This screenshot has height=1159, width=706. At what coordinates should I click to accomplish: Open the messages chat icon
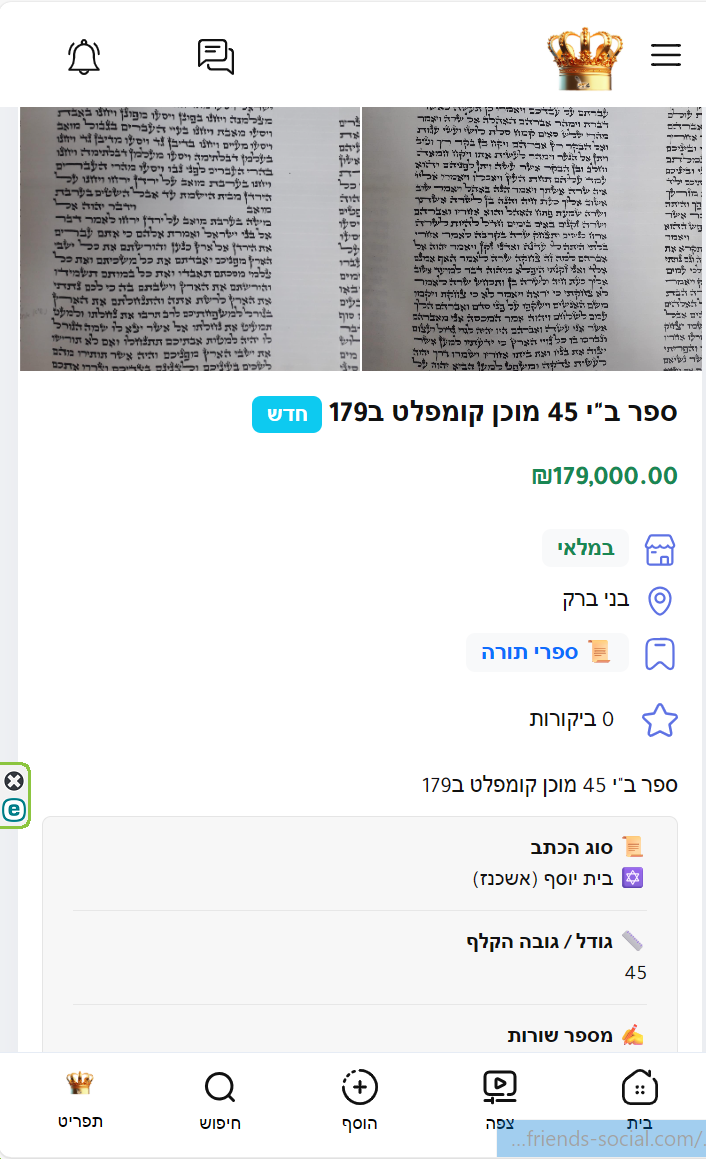click(x=216, y=56)
